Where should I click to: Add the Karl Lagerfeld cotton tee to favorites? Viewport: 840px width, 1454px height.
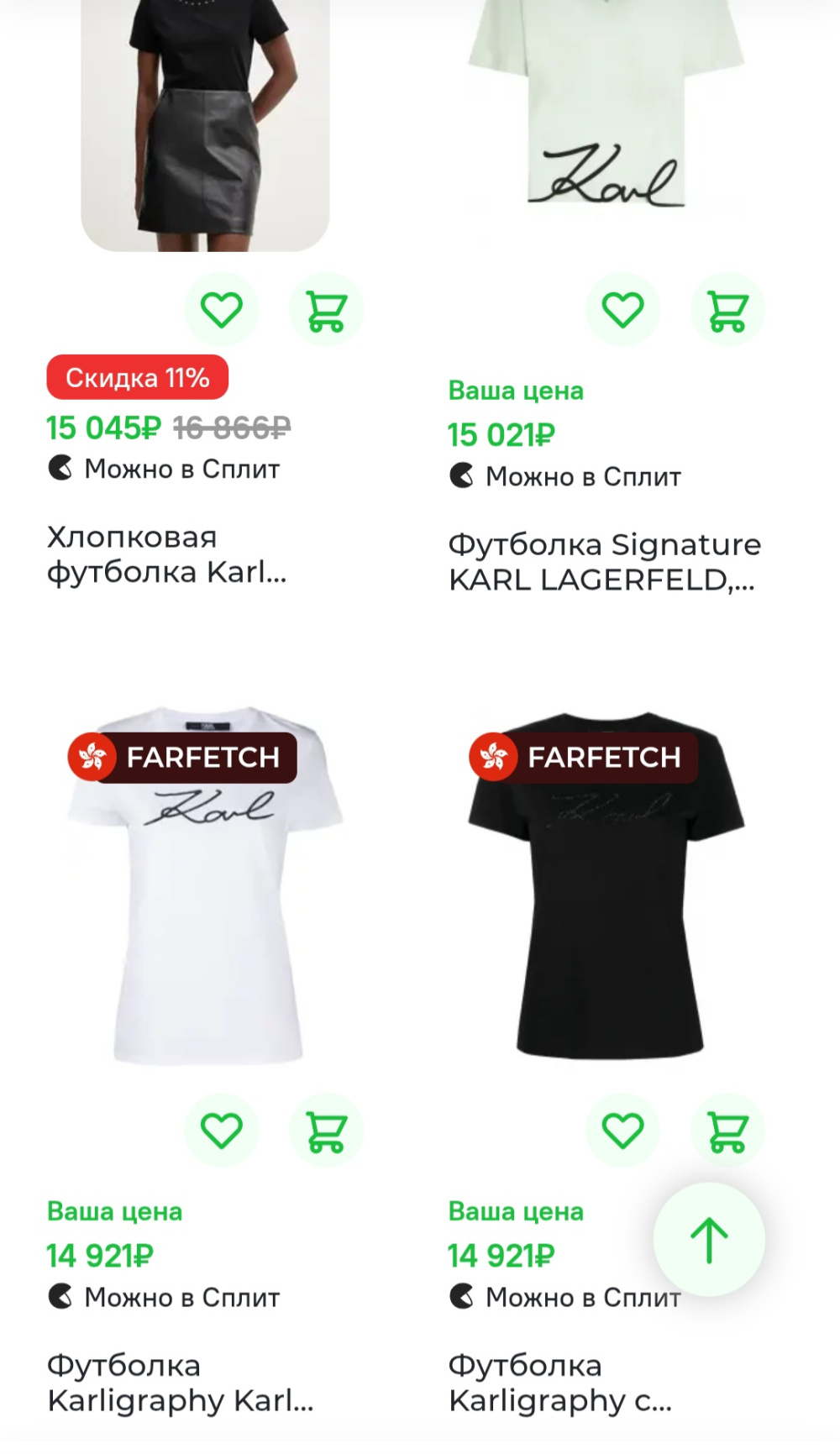coord(221,310)
